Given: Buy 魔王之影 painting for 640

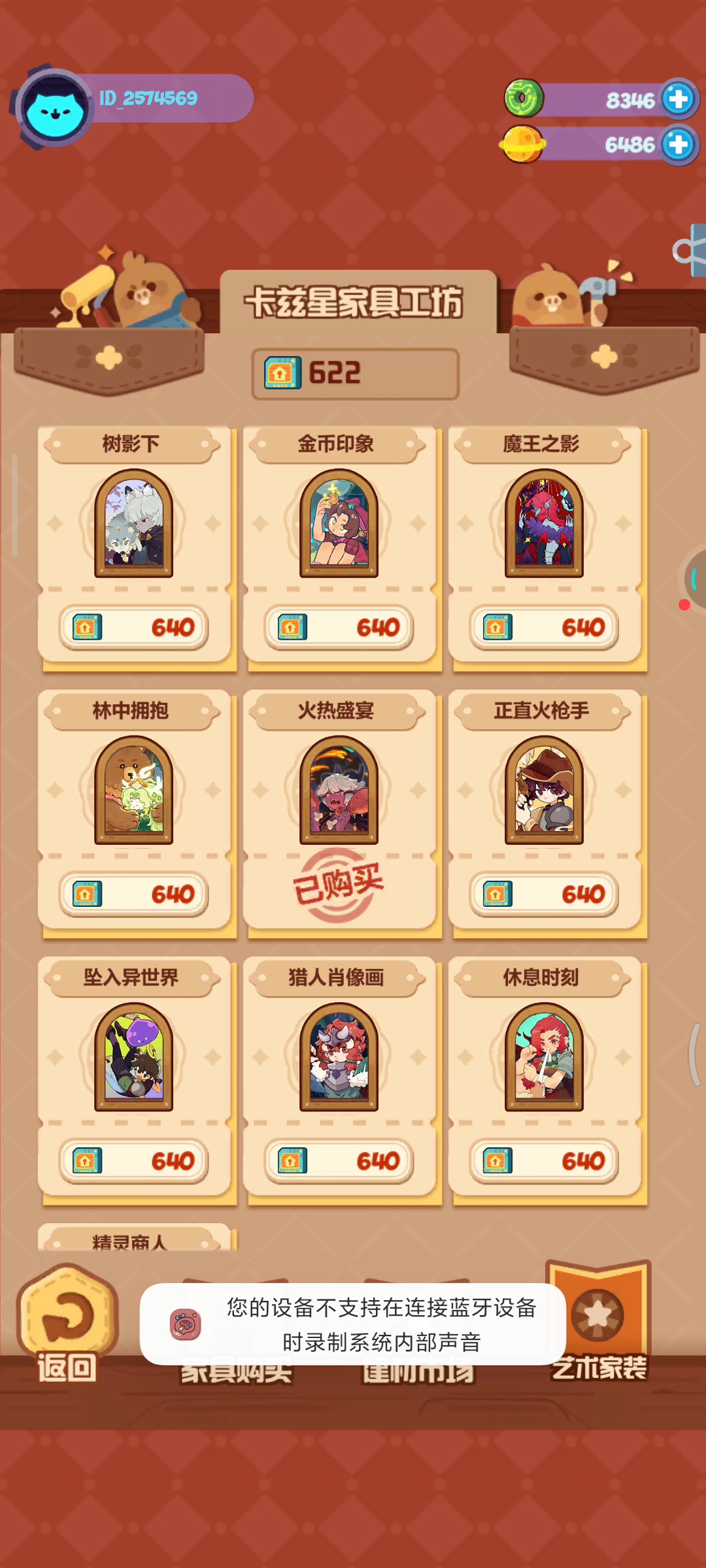Looking at the screenshot, I should (545, 628).
